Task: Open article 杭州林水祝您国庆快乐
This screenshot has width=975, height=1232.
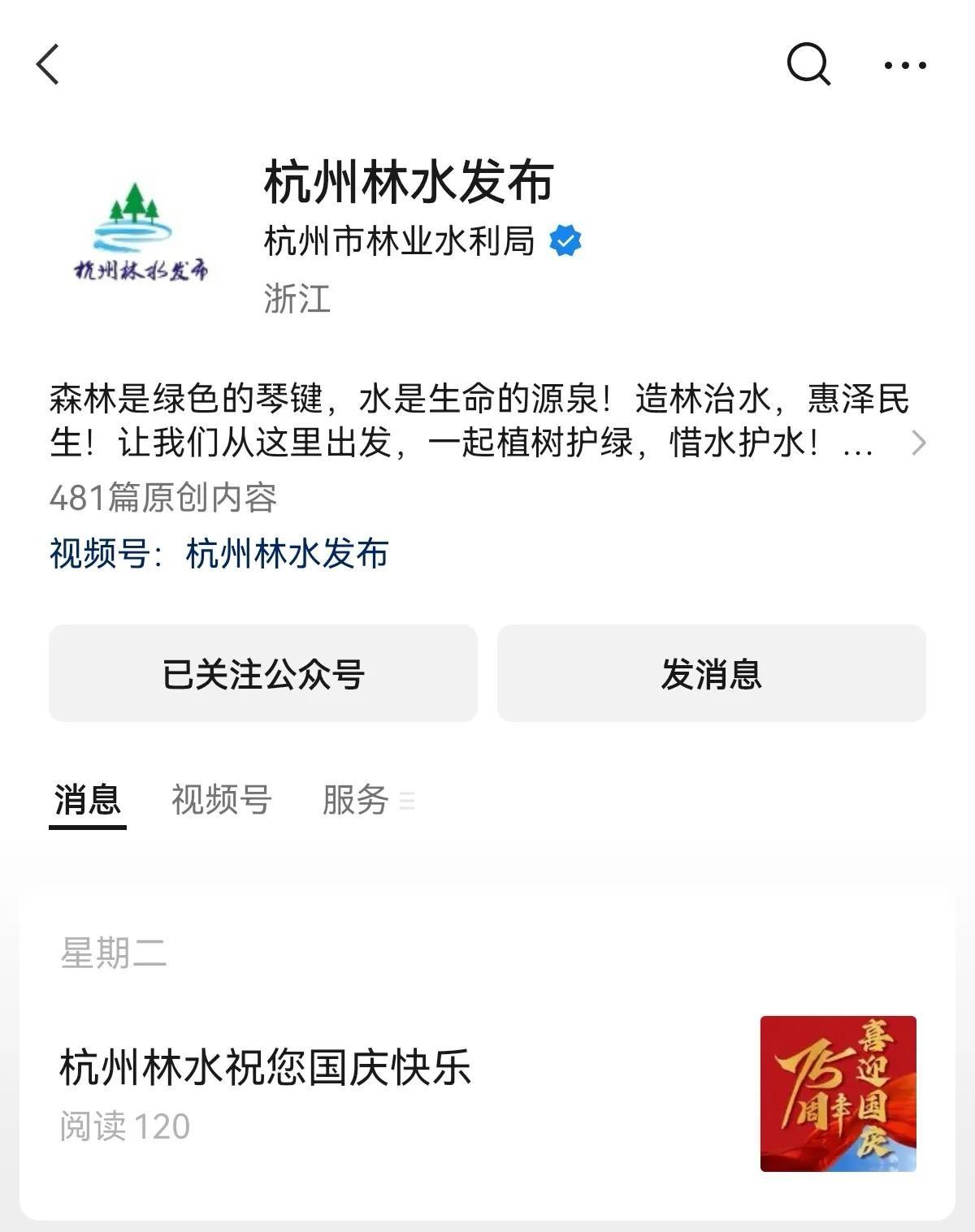Action: (265, 1067)
